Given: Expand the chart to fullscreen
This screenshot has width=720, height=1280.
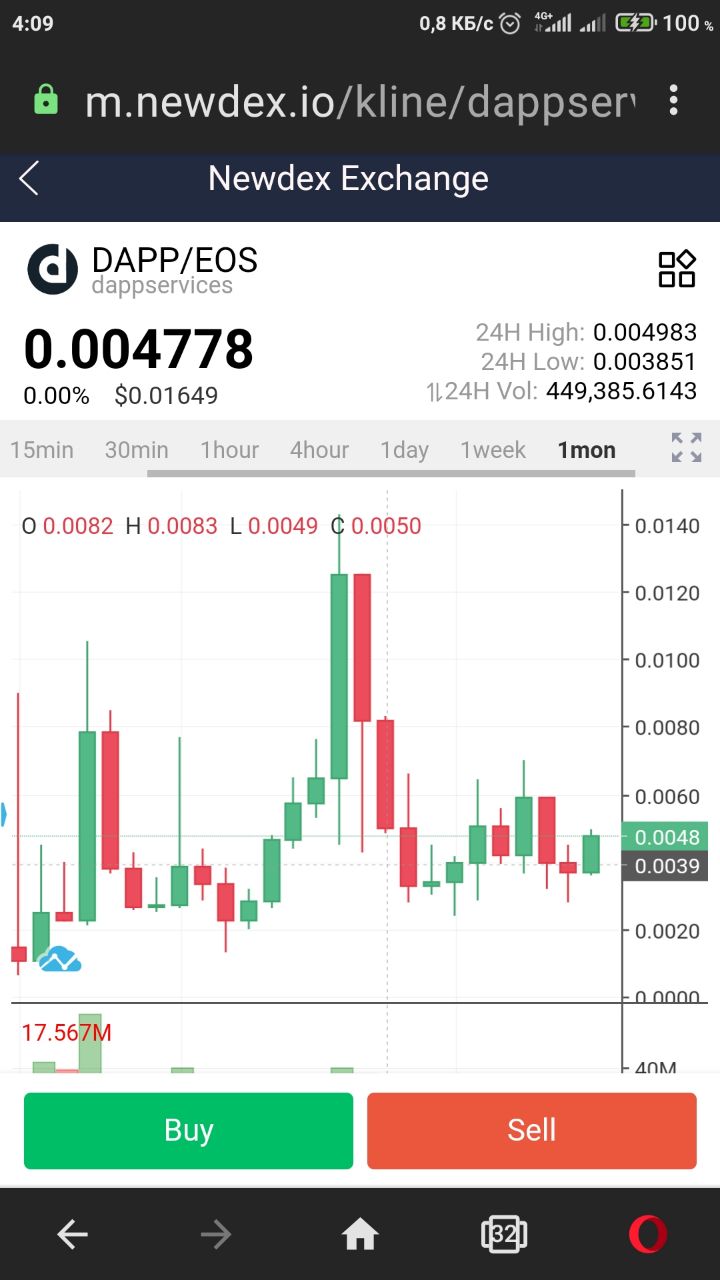Looking at the screenshot, I should 686,447.
